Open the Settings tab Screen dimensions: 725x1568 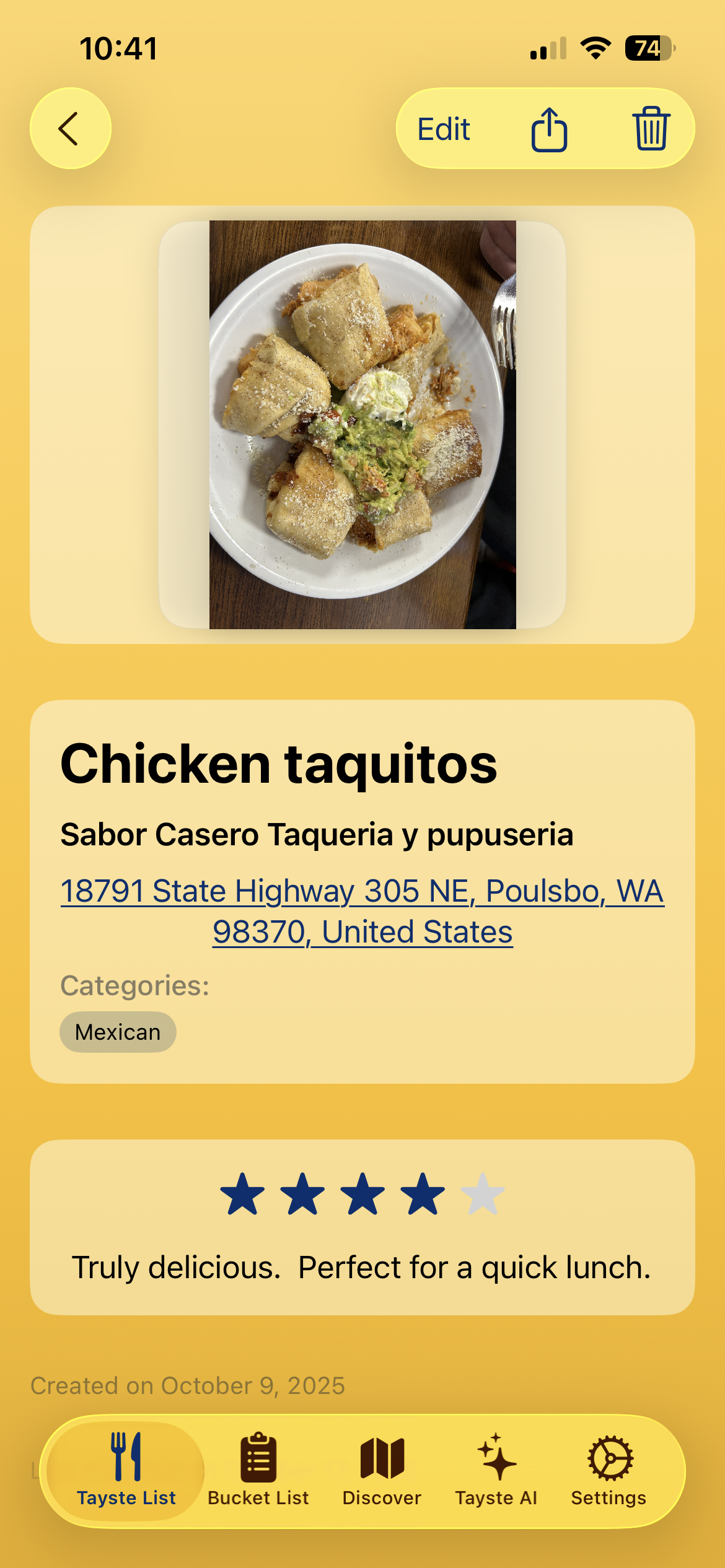609,1470
